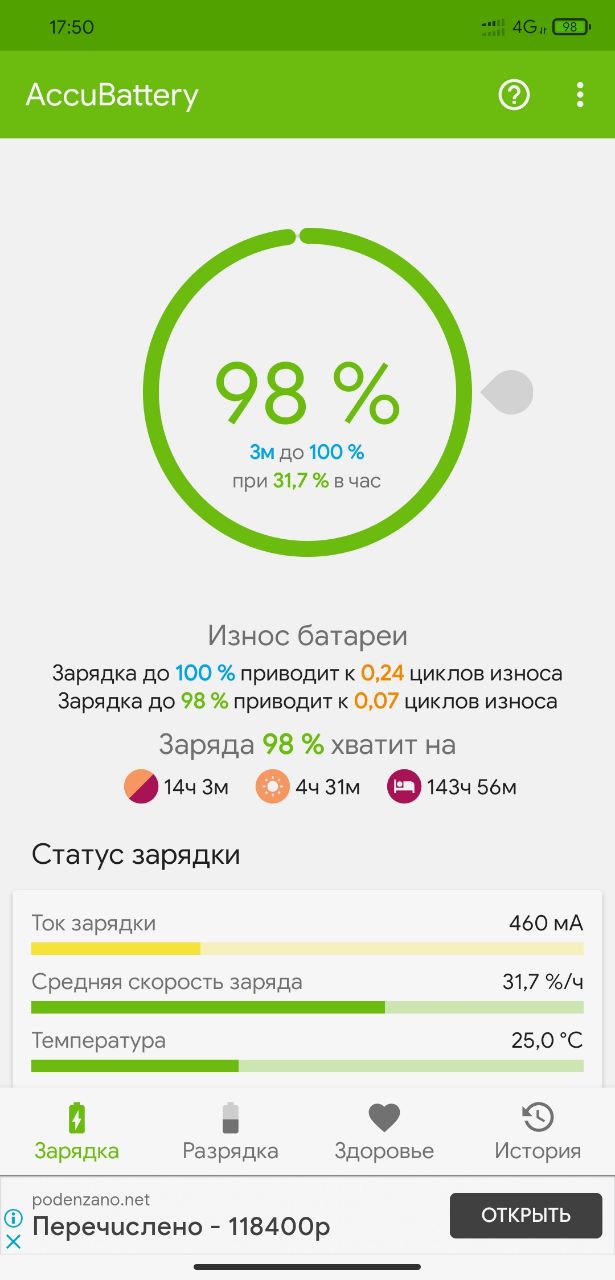Close the ad banner with the X
Image resolution: width=615 pixels, height=1280 pixels.
coord(14,1241)
